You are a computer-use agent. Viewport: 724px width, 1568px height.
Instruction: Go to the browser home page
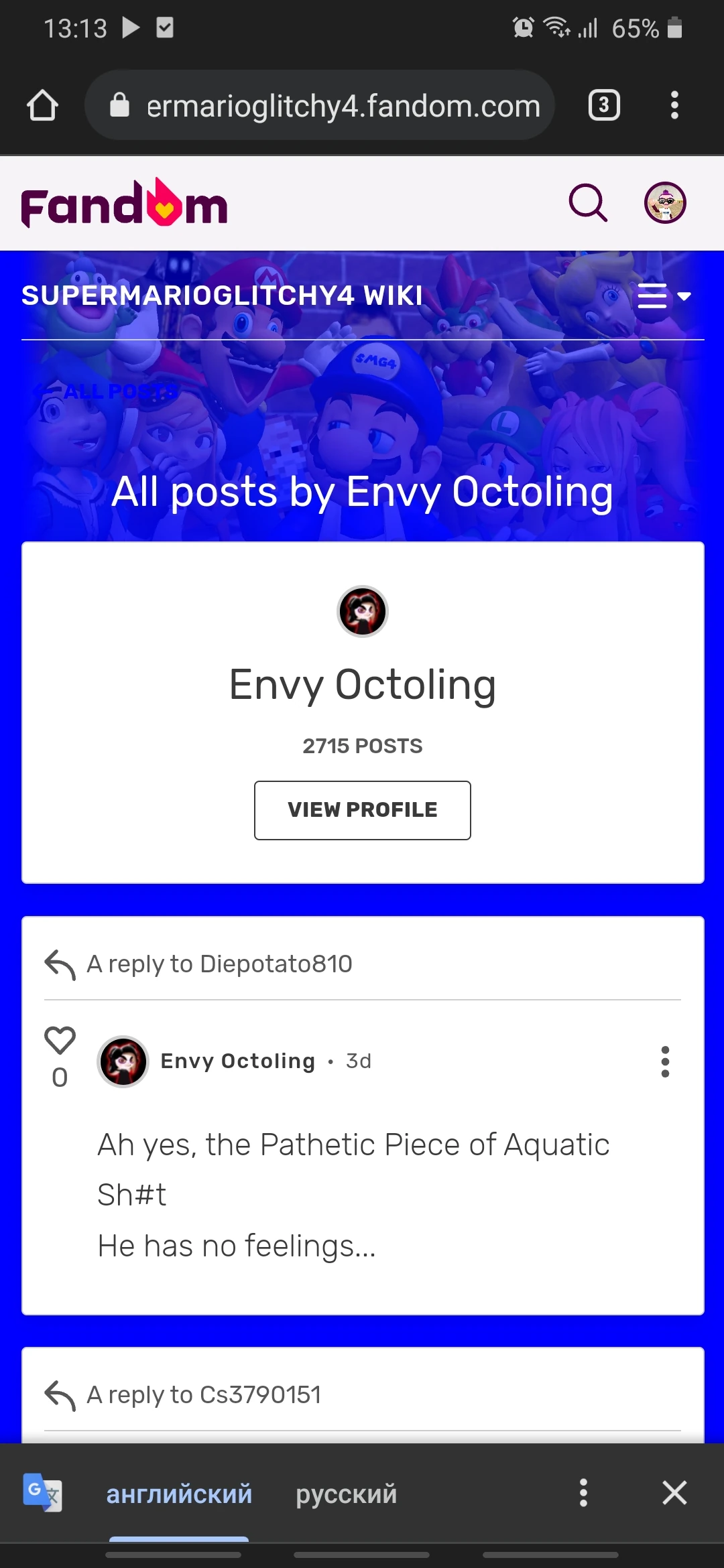point(42,105)
